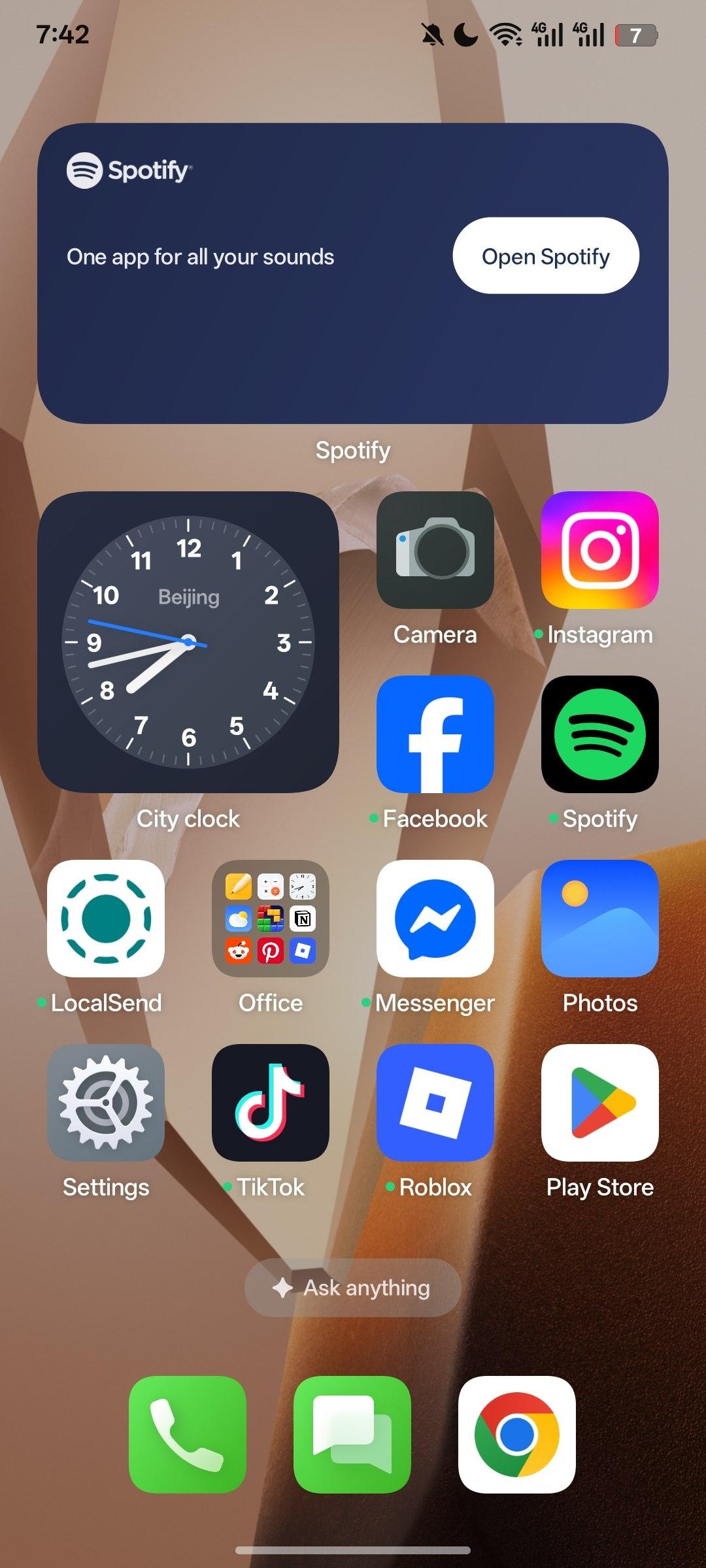Screen dimensions: 706x1568
Task: Open LocalSend
Action: [x=106, y=919]
